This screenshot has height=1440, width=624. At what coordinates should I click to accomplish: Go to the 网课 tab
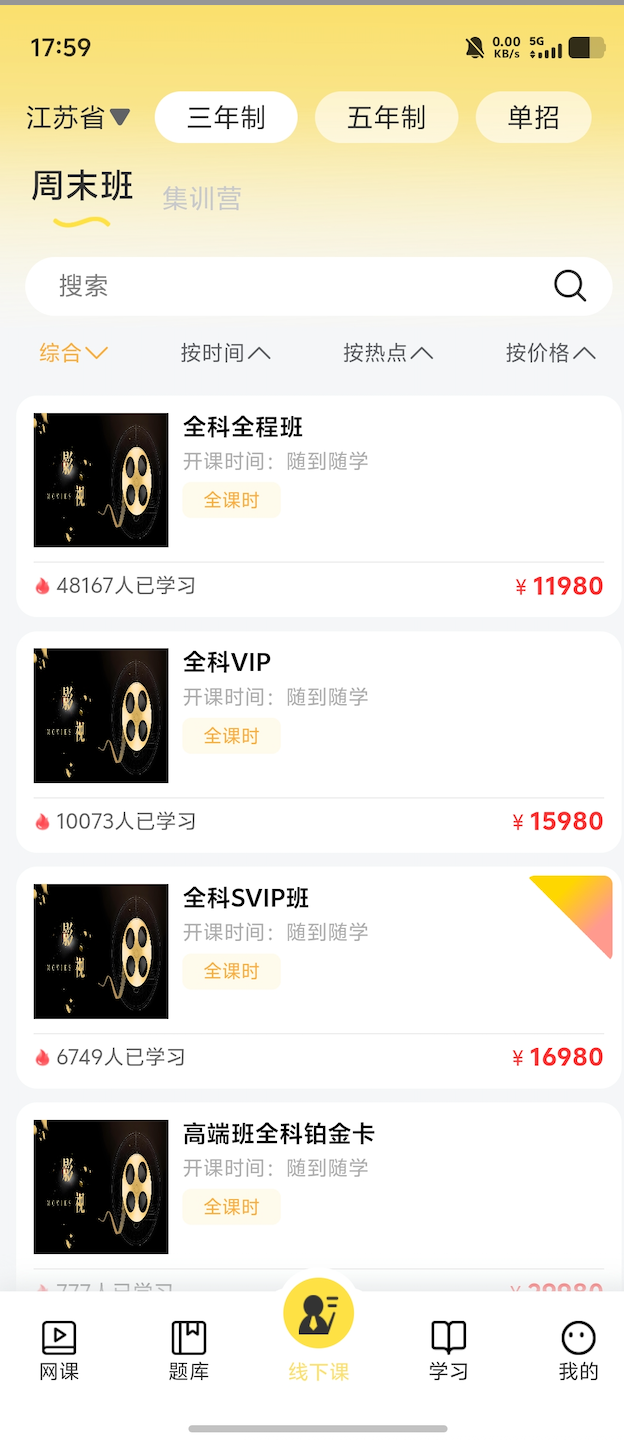(x=59, y=1350)
